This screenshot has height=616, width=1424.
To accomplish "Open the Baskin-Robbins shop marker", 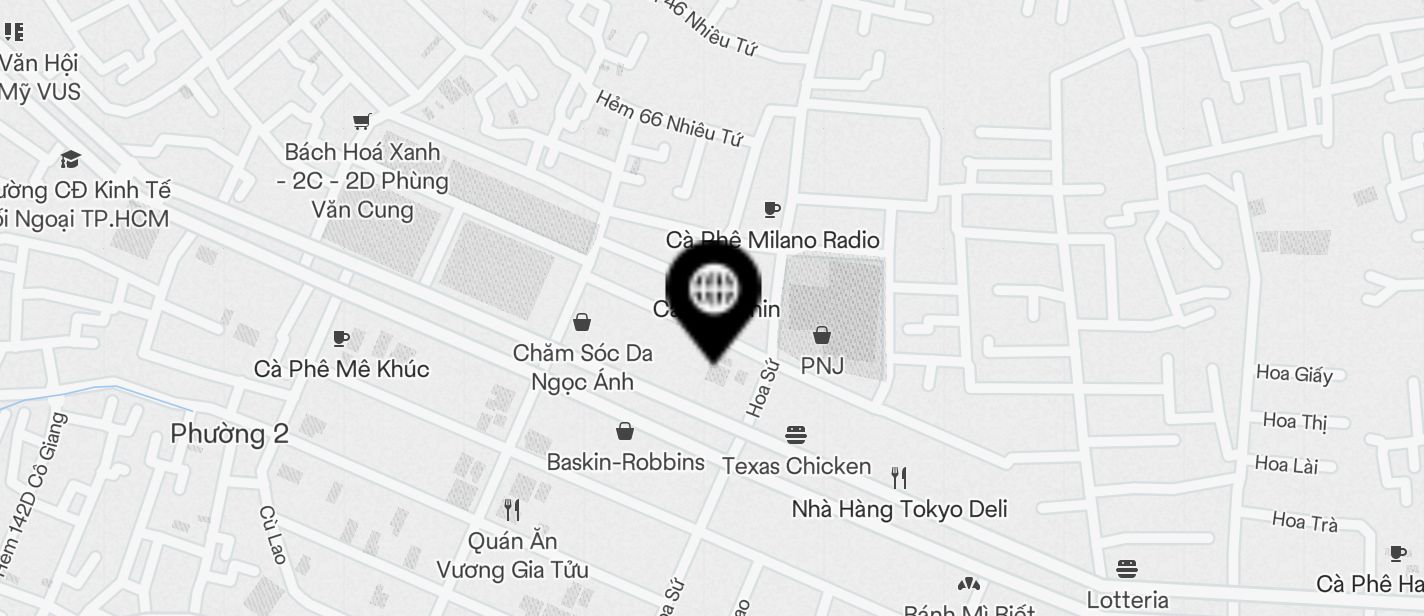I will point(625,431).
